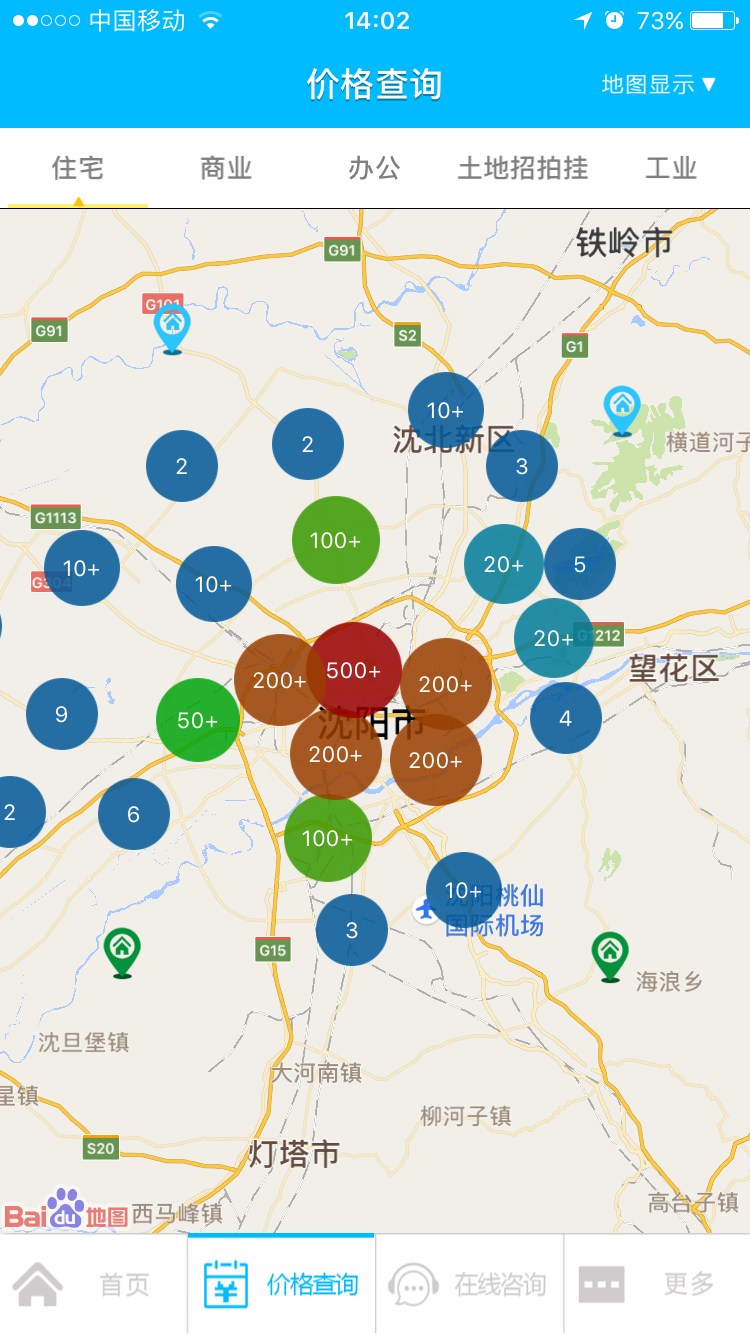Image resolution: width=750 pixels, height=1334 pixels.
Task: Select the 住宅 tab
Action: 78,168
